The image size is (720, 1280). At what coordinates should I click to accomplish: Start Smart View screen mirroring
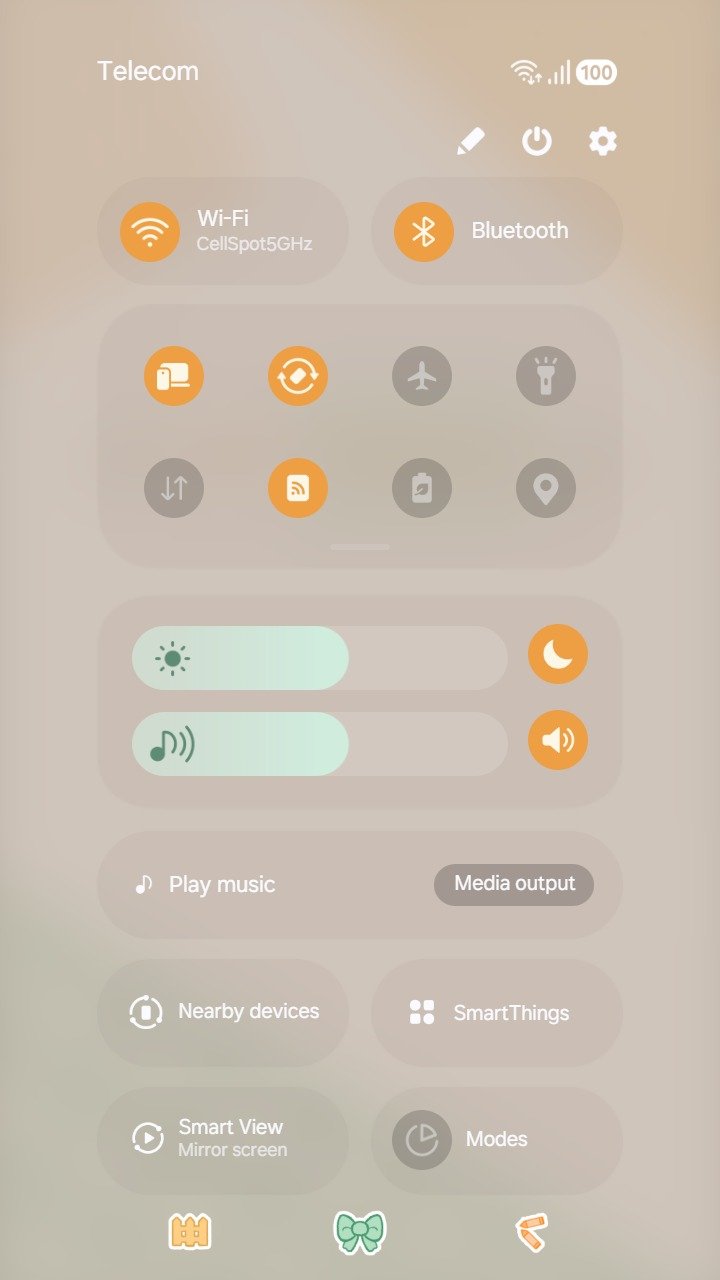223,1139
